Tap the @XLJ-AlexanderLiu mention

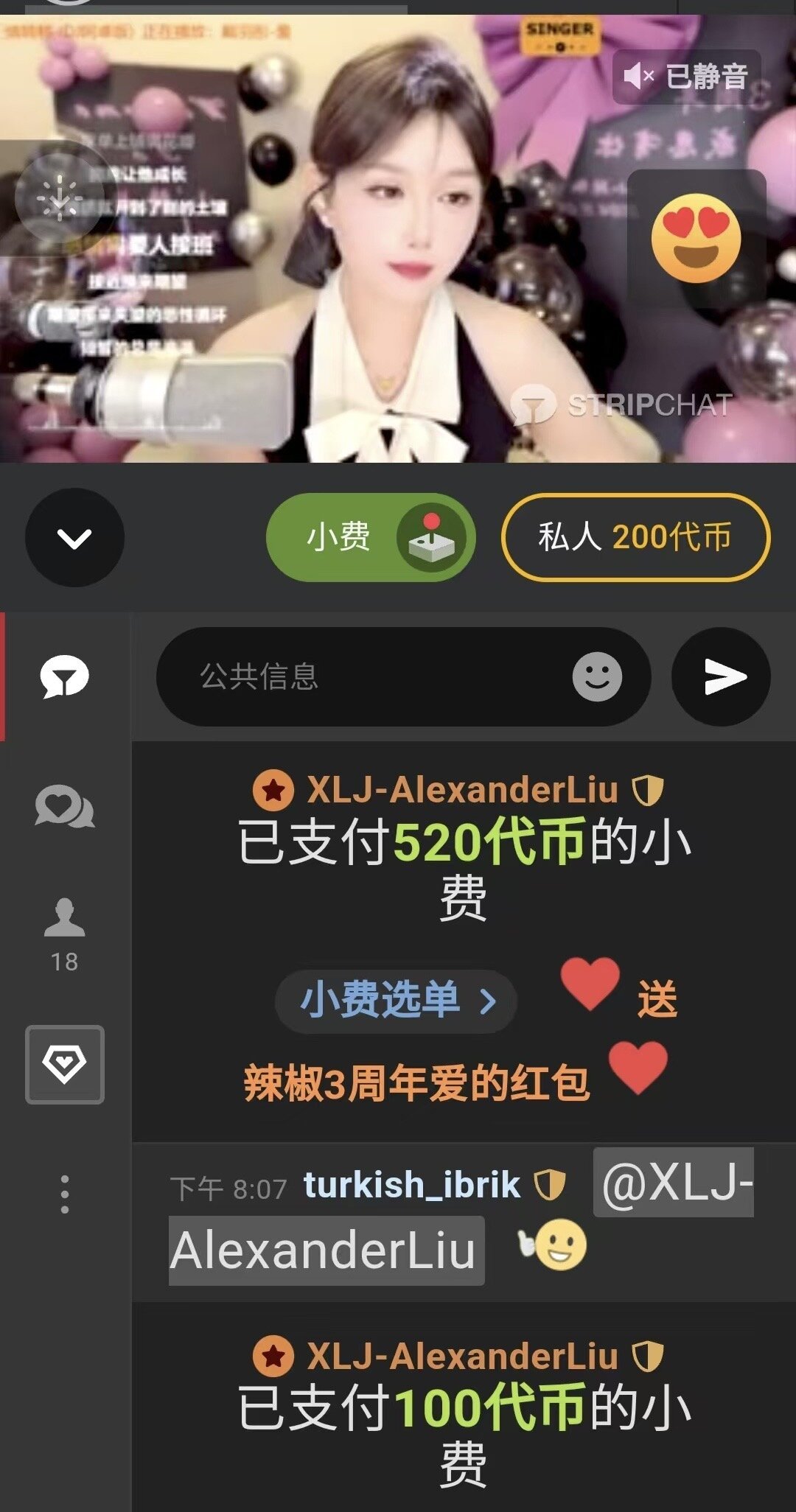(673, 1183)
